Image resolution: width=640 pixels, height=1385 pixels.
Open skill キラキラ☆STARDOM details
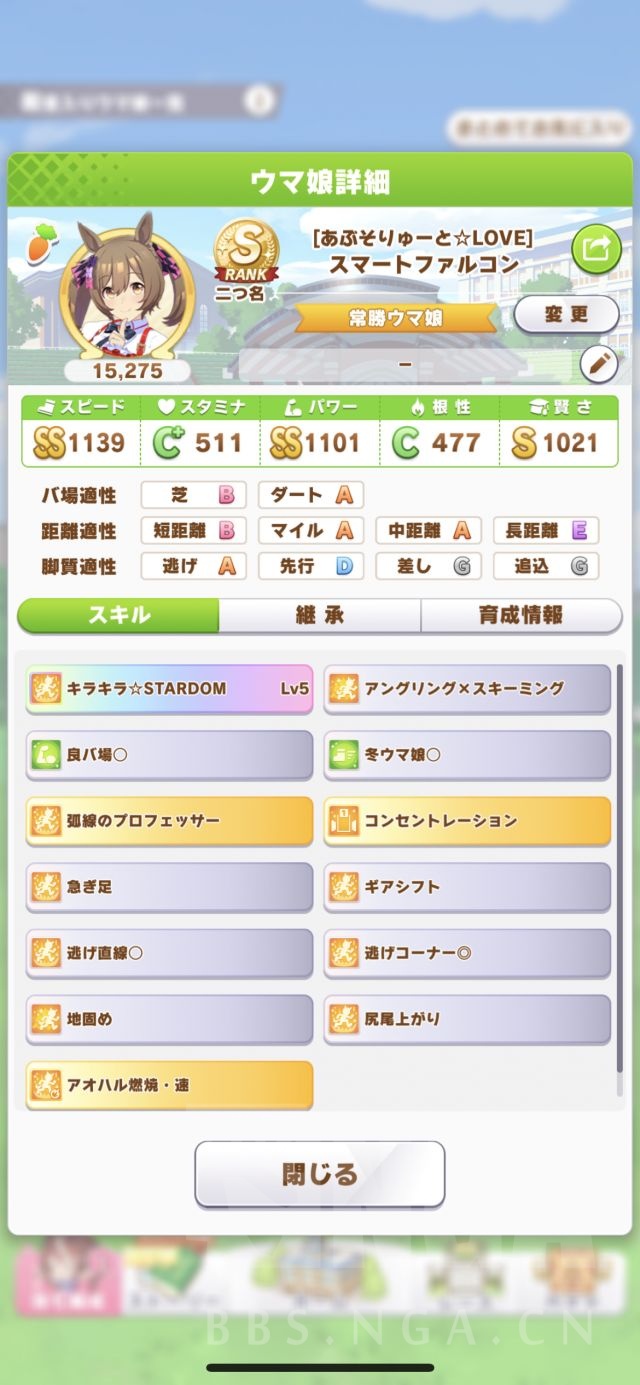click(169, 689)
